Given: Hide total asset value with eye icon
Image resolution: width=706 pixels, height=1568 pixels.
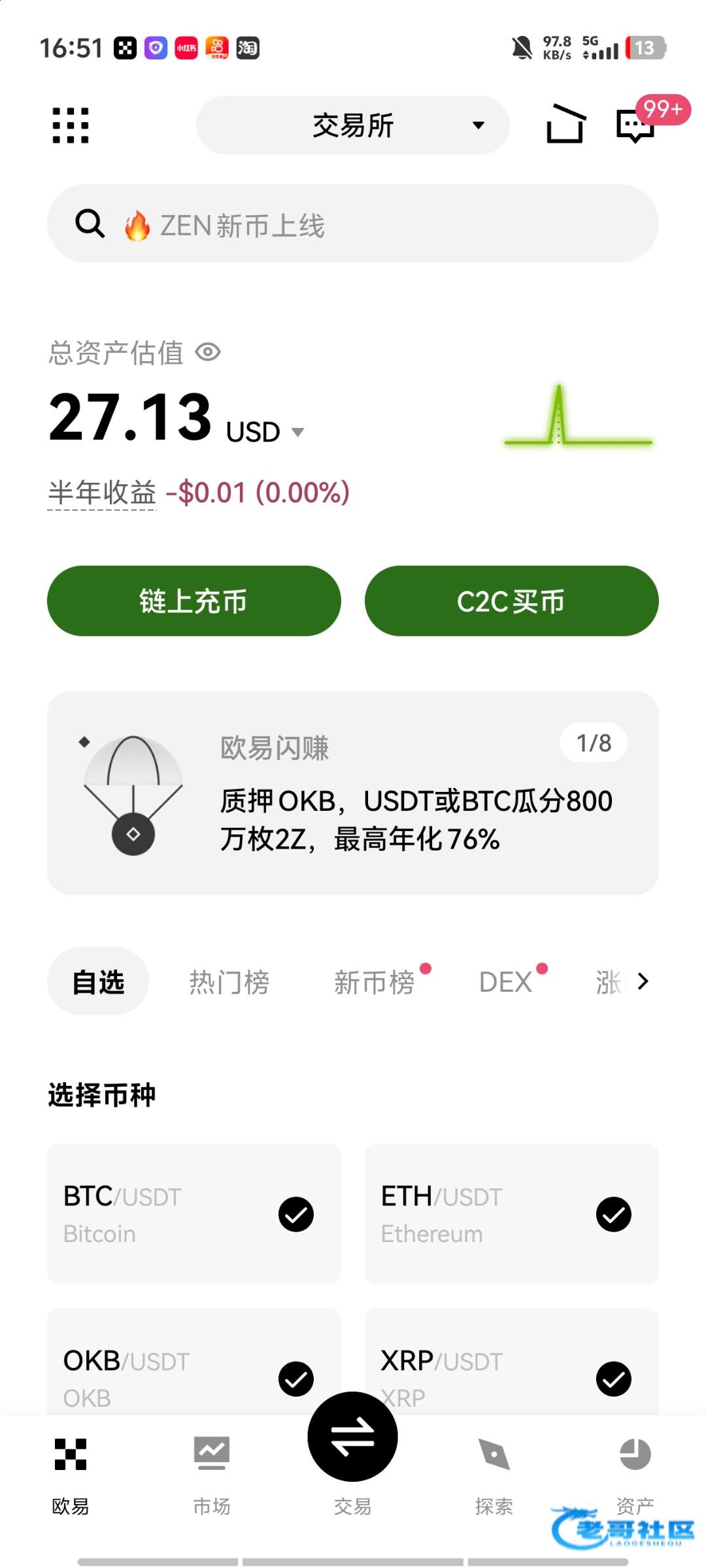Looking at the screenshot, I should pyautogui.click(x=208, y=352).
